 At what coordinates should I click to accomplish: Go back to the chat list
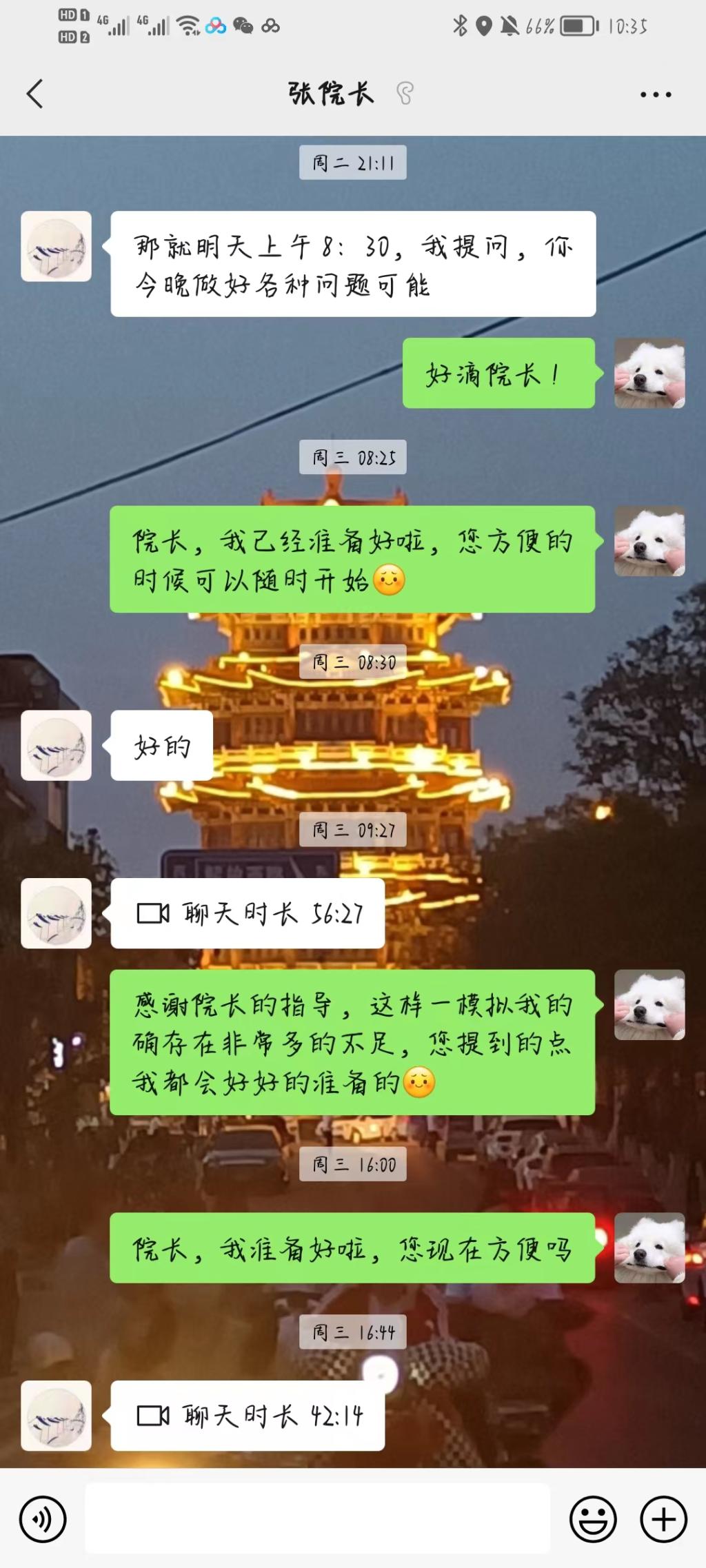pyautogui.click(x=35, y=94)
